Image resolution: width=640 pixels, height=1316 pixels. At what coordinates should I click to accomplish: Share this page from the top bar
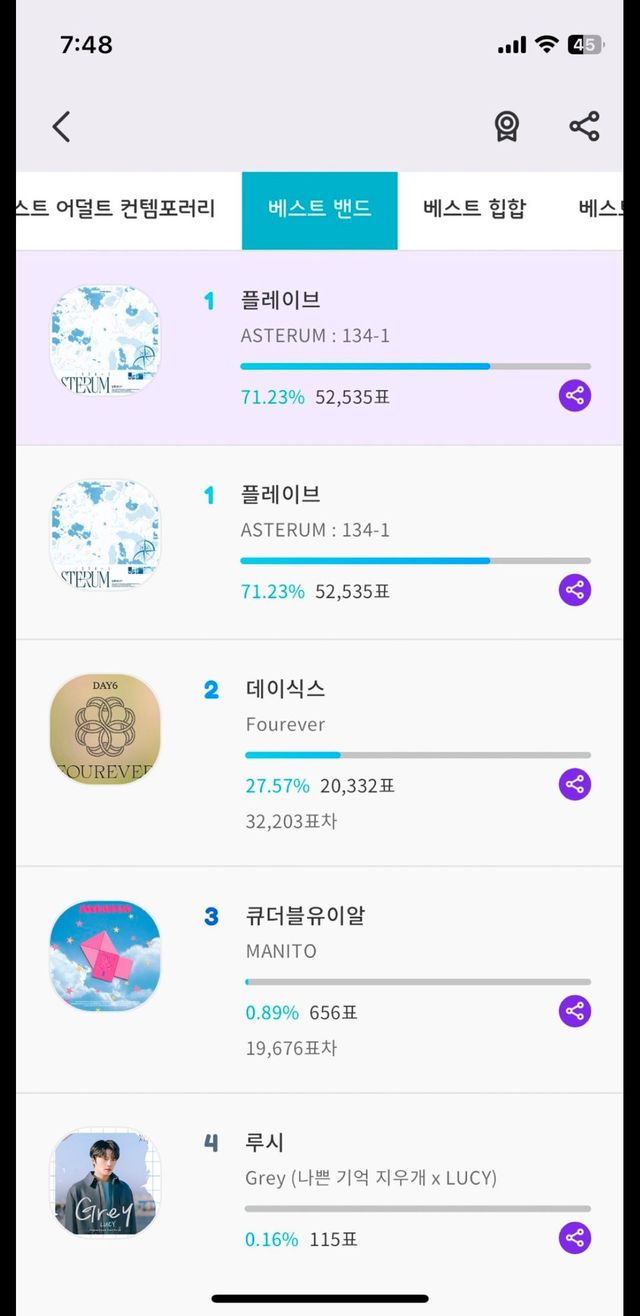pos(584,127)
